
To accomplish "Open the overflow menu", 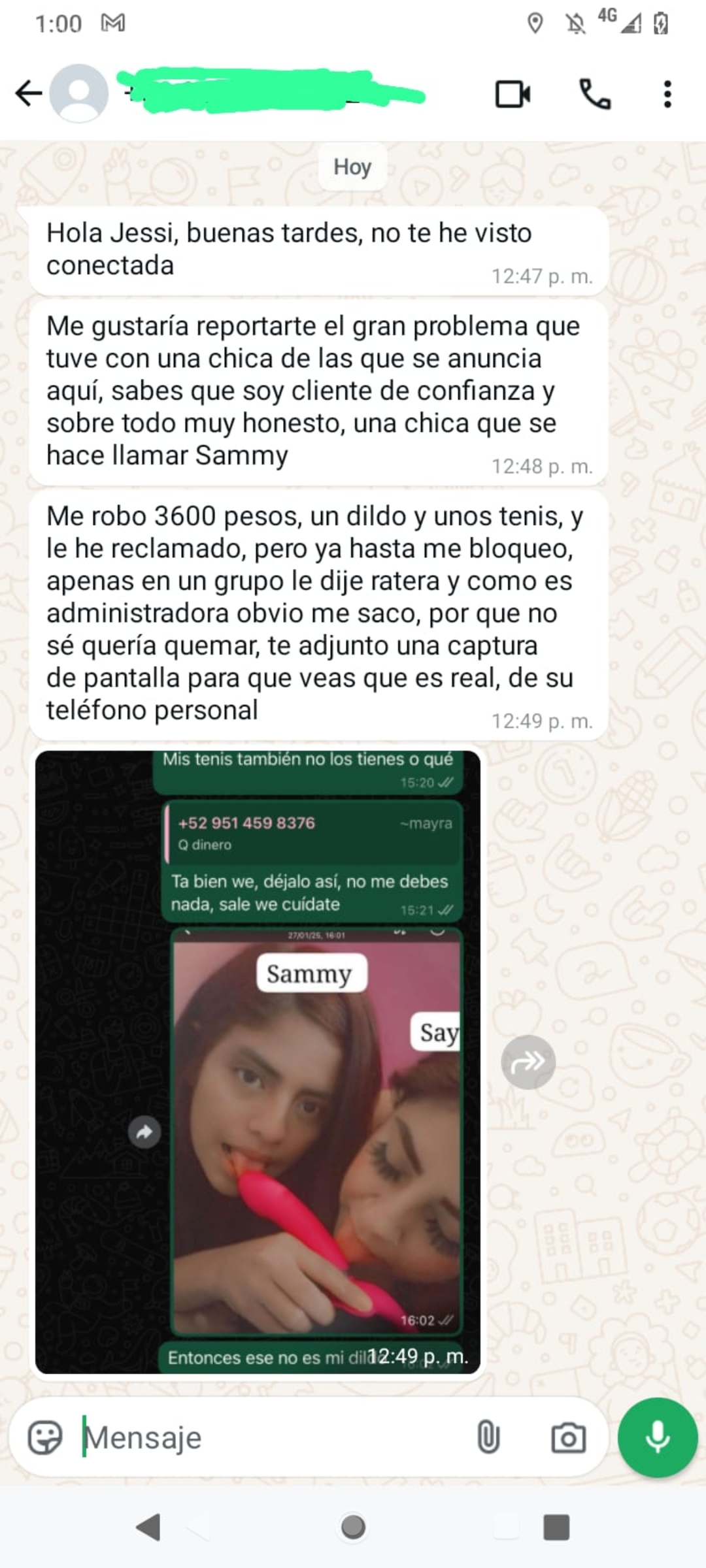I will click(x=667, y=94).
